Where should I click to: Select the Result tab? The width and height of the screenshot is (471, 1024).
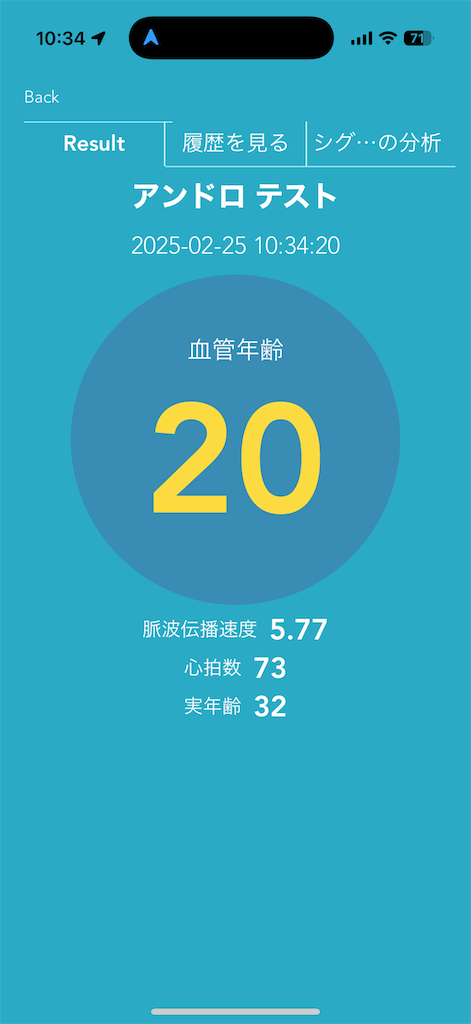pyautogui.click(x=94, y=144)
